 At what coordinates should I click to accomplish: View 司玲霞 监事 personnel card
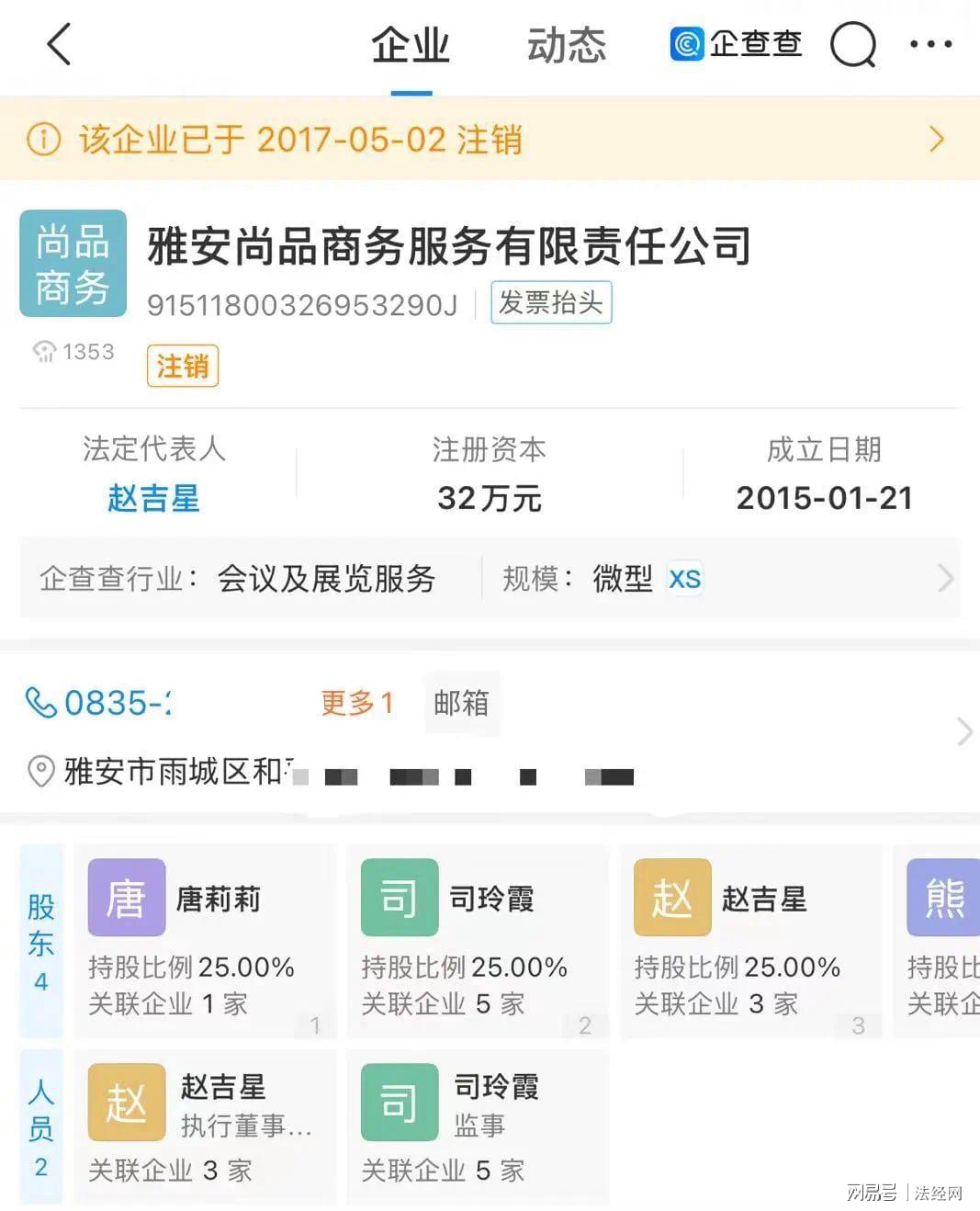pyautogui.click(x=478, y=1126)
